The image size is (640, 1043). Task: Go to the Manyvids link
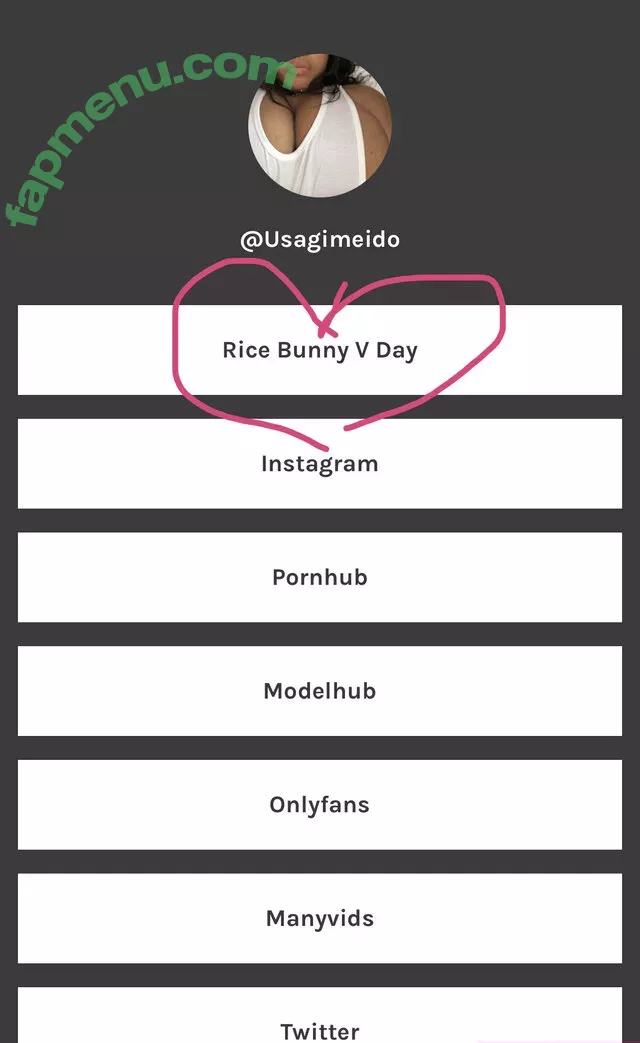pos(319,918)
